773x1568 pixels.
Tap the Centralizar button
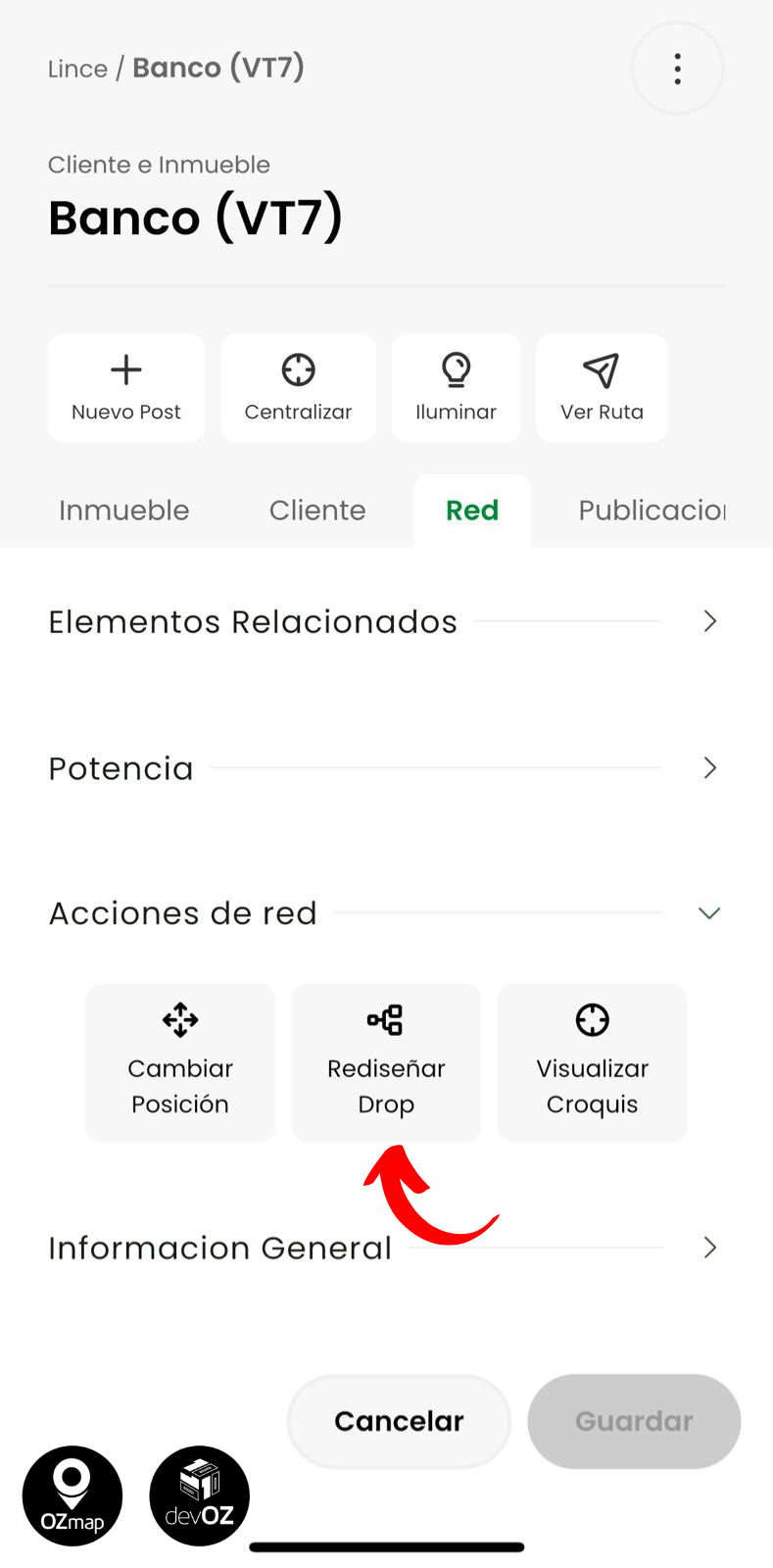[x=298, y=388]
